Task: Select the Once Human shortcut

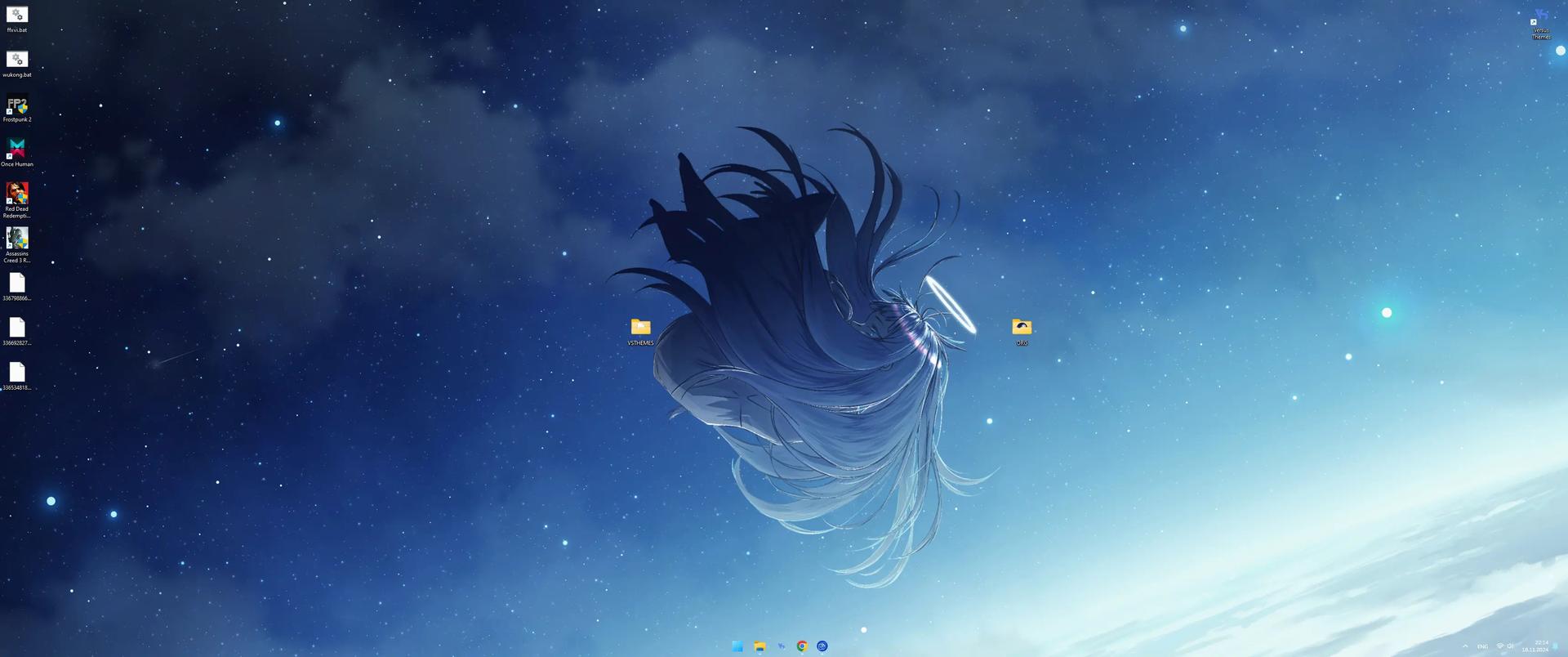Action: click(x=17, y=150)
